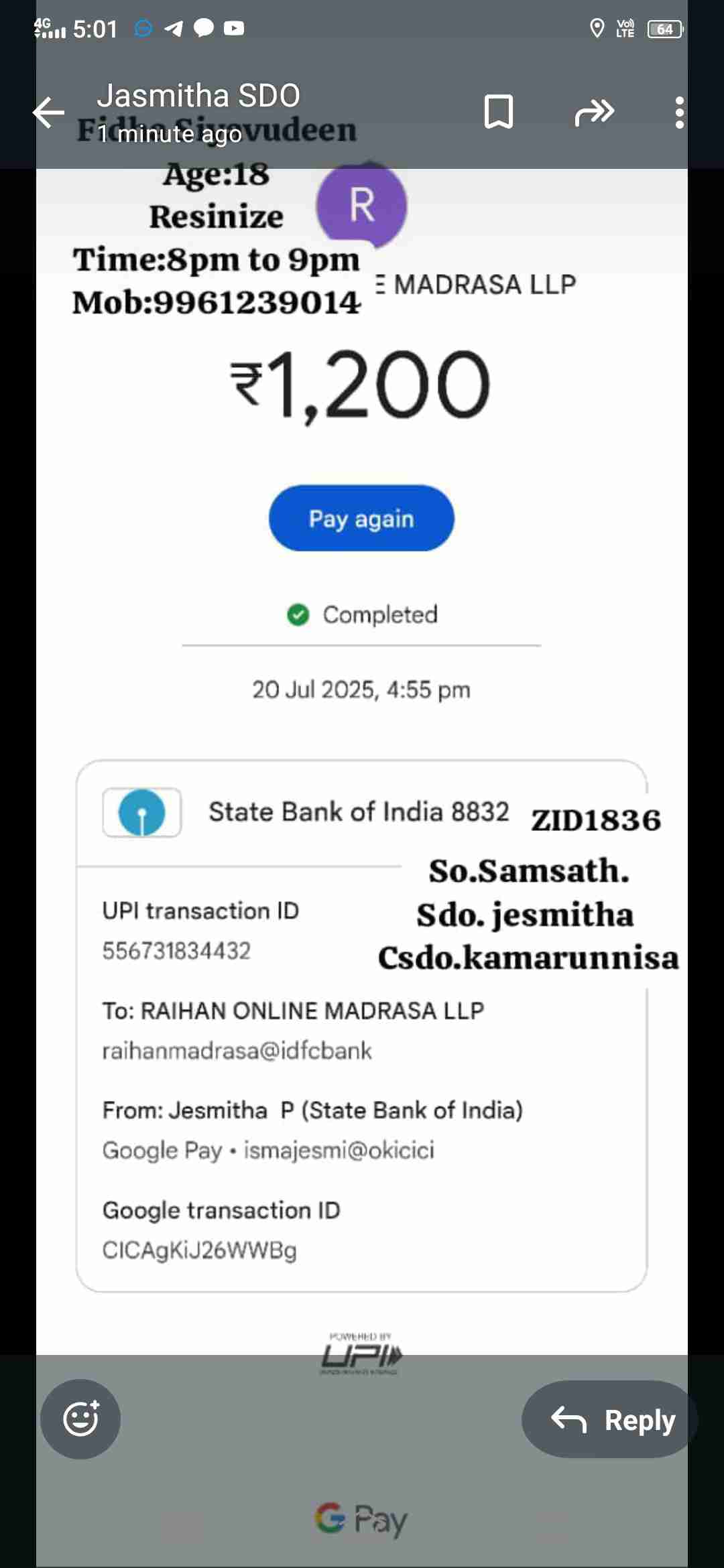Forward this payment image
Viewport: 724px width, 1568px height.
pos(594,112)
